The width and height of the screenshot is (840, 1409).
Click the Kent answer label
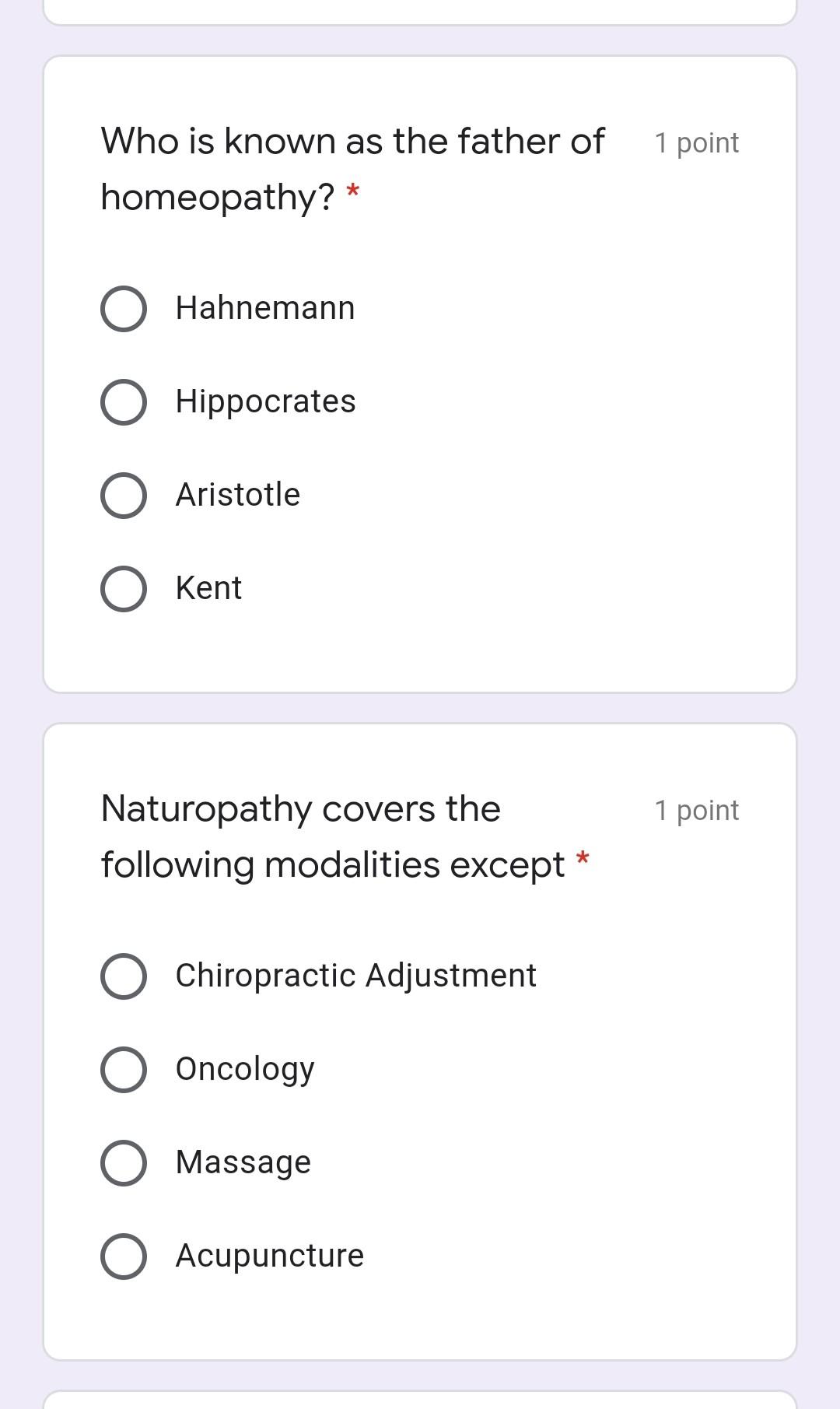[208, 588]
